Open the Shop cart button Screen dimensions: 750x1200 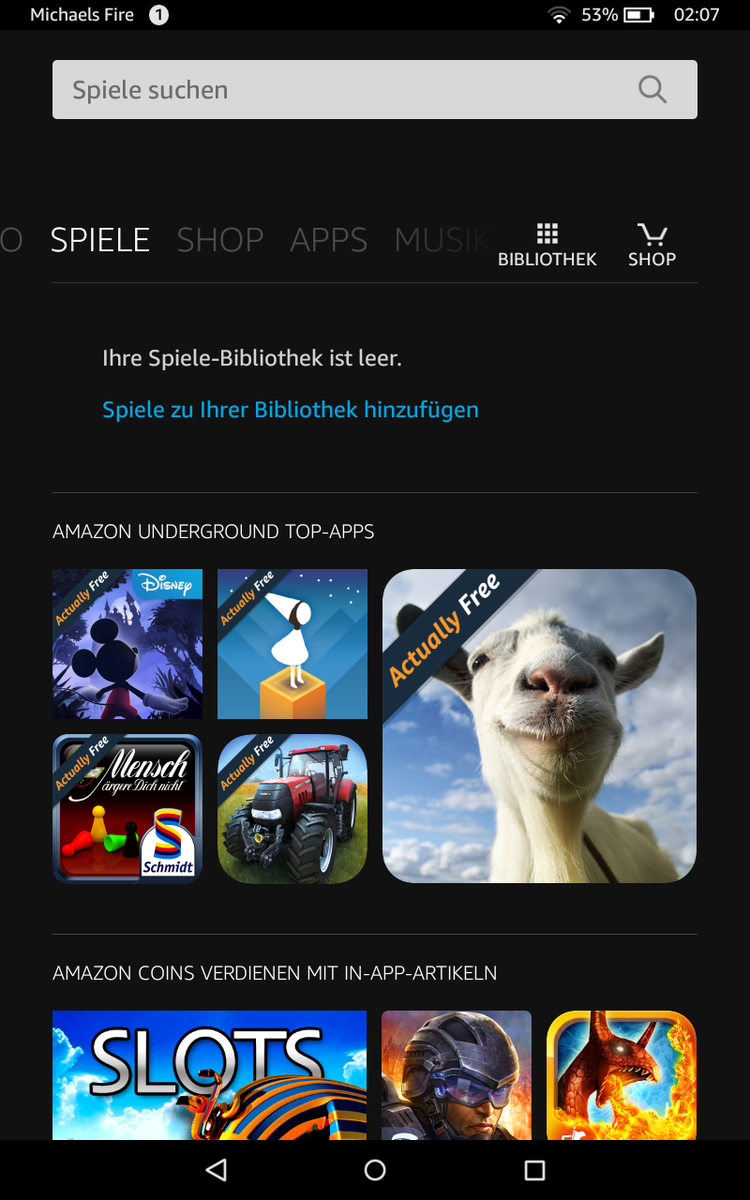pyautogui.click(x=652, y=245)
